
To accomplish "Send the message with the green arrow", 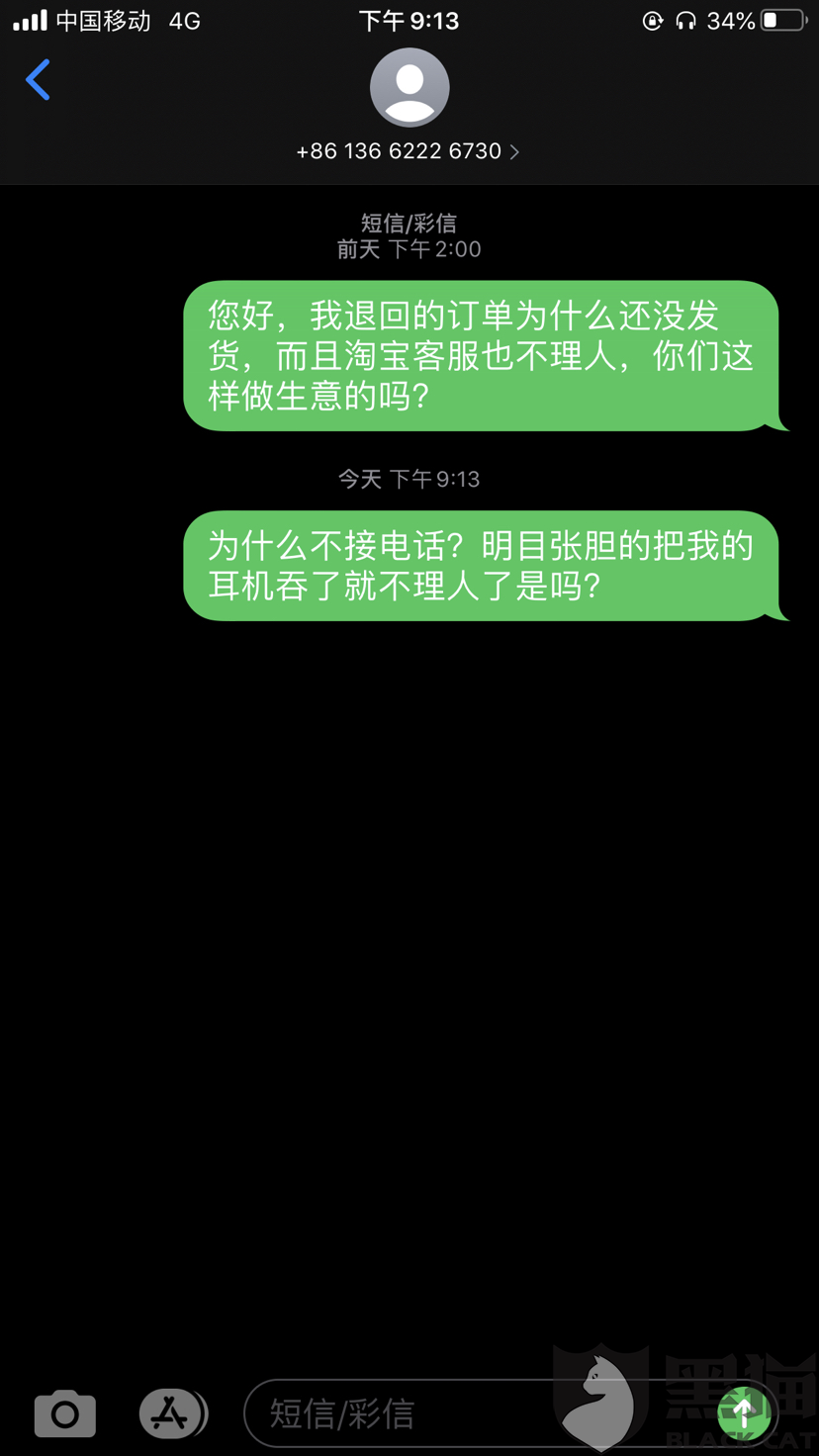I will 745,1413.
